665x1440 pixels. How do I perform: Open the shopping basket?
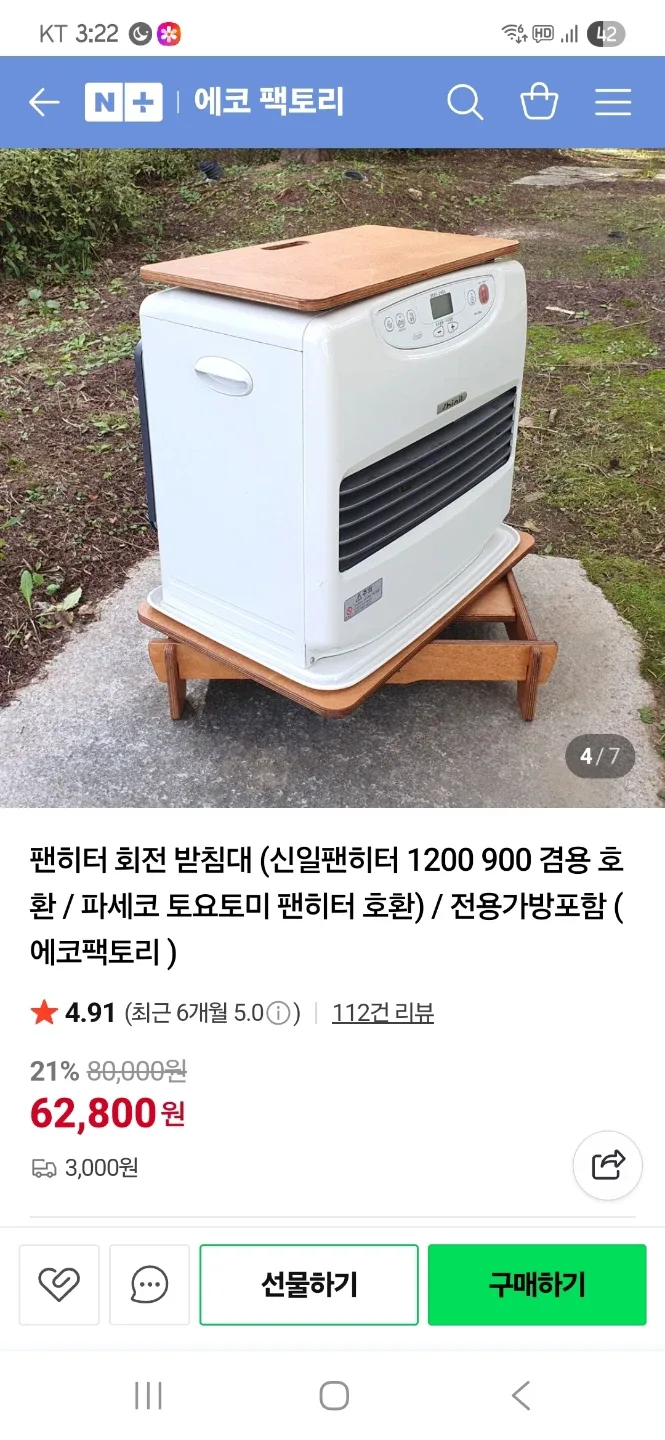tap(539, 102)
